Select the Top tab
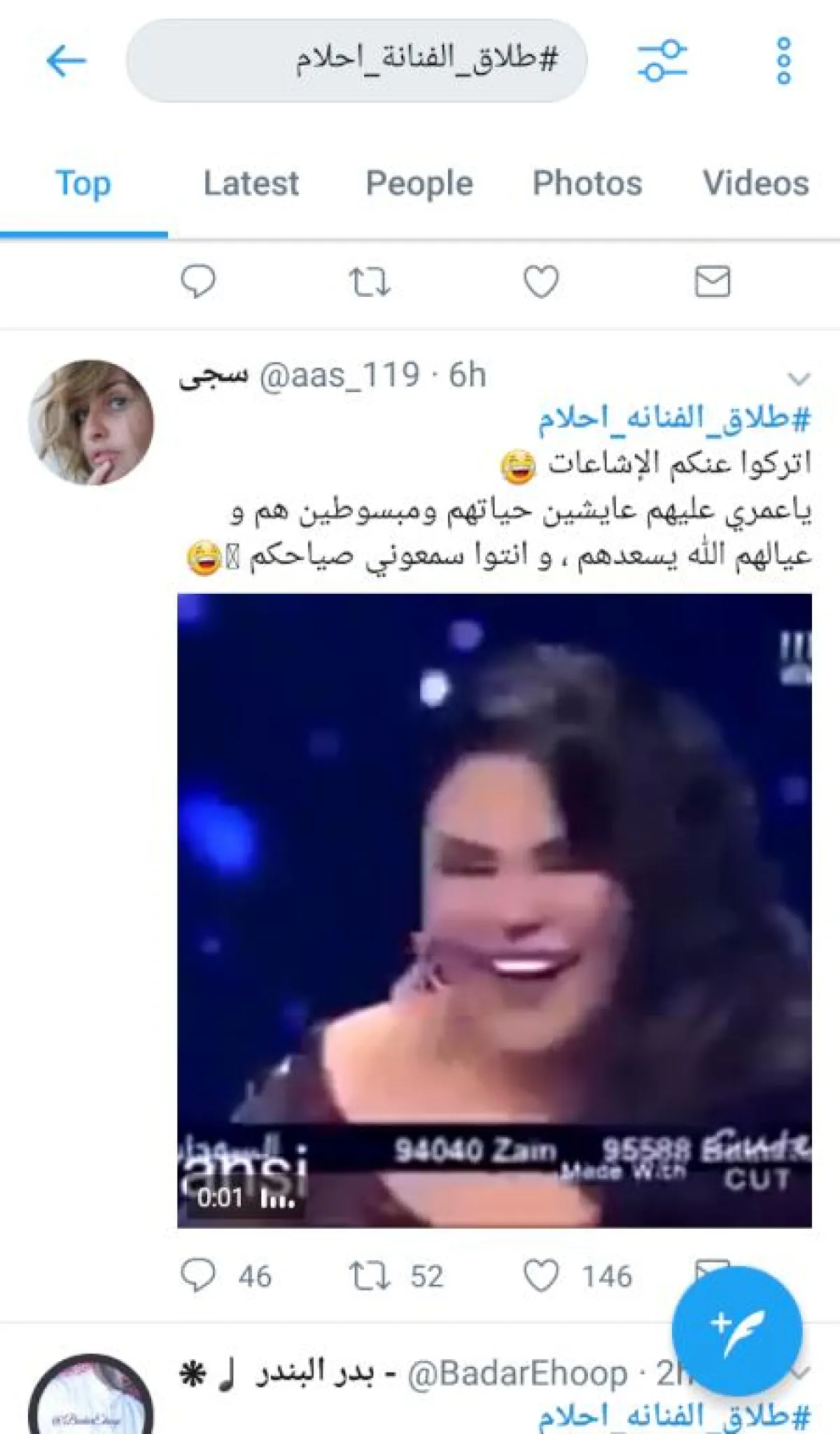 [83, 184]
